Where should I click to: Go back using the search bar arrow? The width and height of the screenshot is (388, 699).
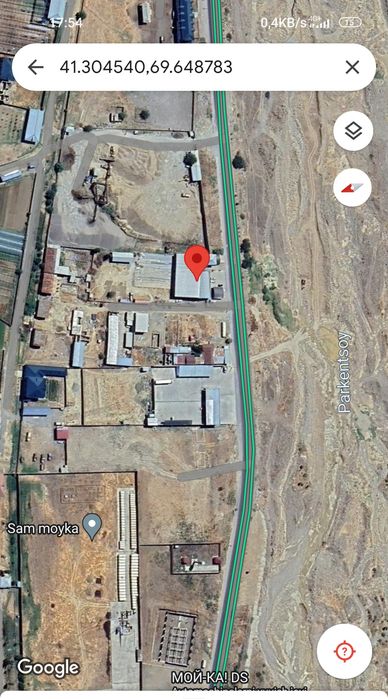tap(36, 67)
